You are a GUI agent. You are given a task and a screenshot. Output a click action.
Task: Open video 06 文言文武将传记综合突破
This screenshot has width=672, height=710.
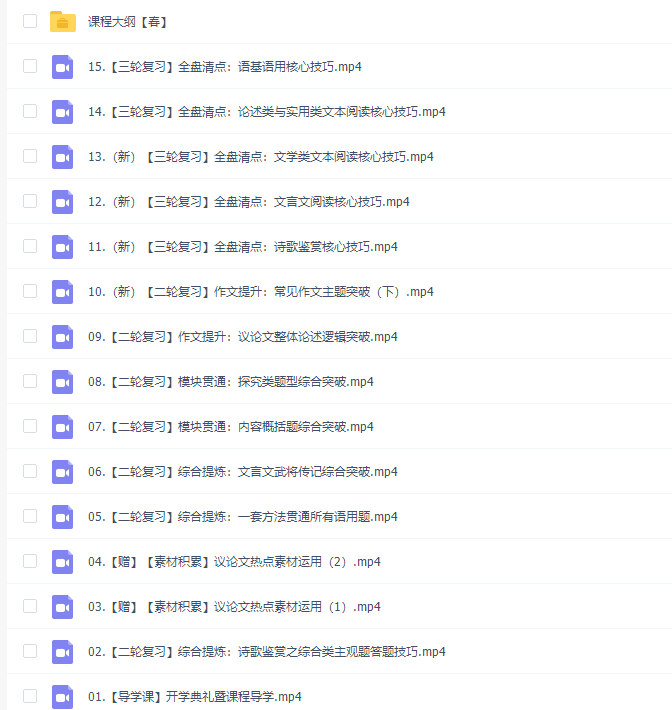click(x=242, y=472)
